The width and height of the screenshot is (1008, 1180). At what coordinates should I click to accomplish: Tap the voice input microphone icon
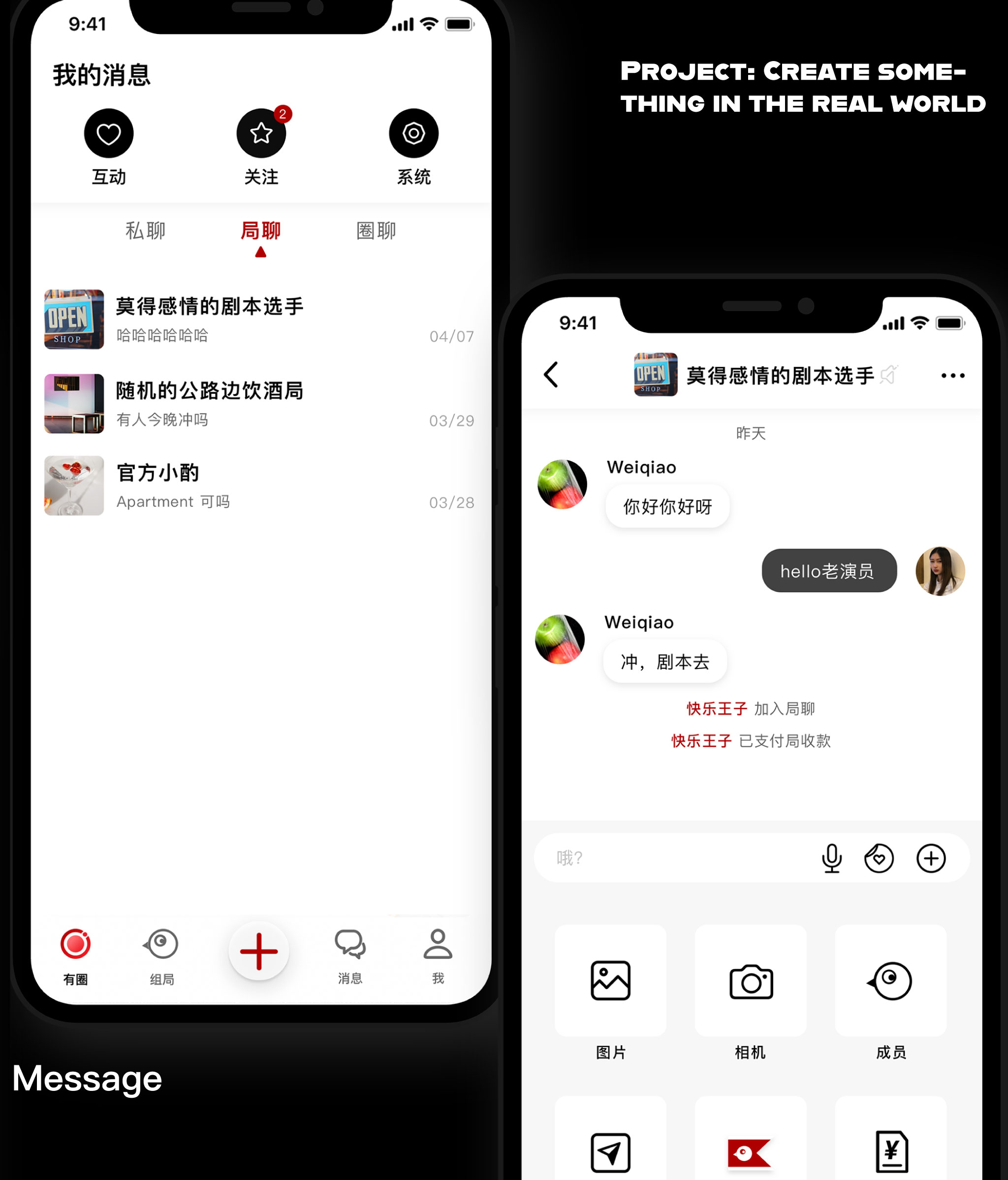tap(832, 858)
